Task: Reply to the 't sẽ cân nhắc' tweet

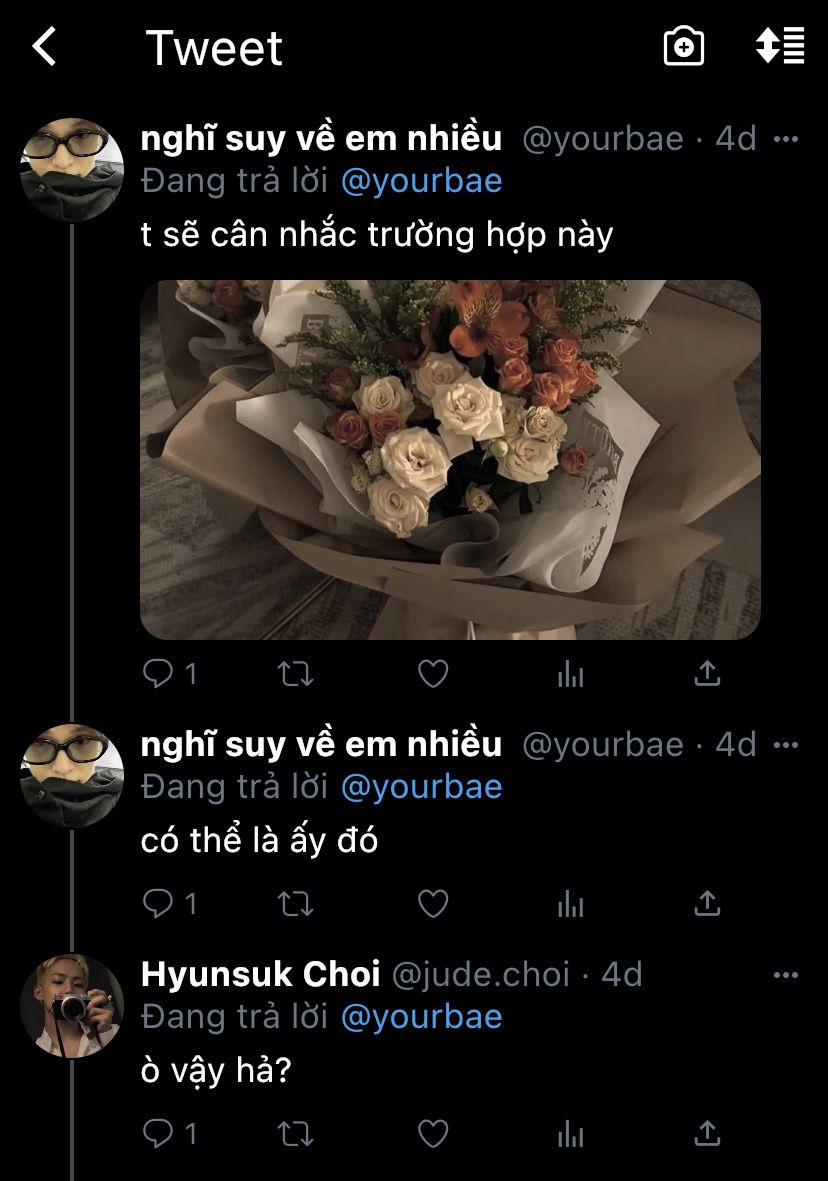Action: 159,674
